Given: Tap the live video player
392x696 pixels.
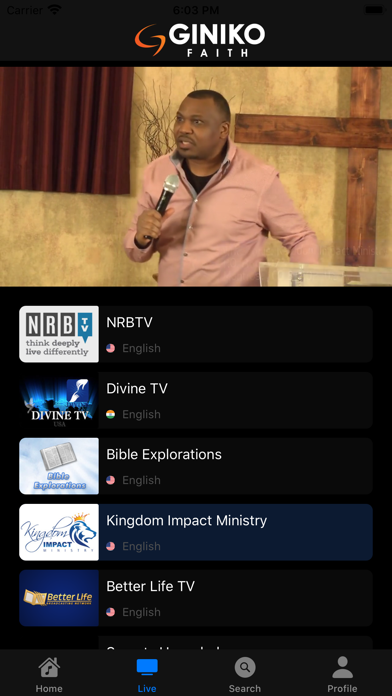Looking at the screenshot, I should pyautogui.click(x=196, y=177).
